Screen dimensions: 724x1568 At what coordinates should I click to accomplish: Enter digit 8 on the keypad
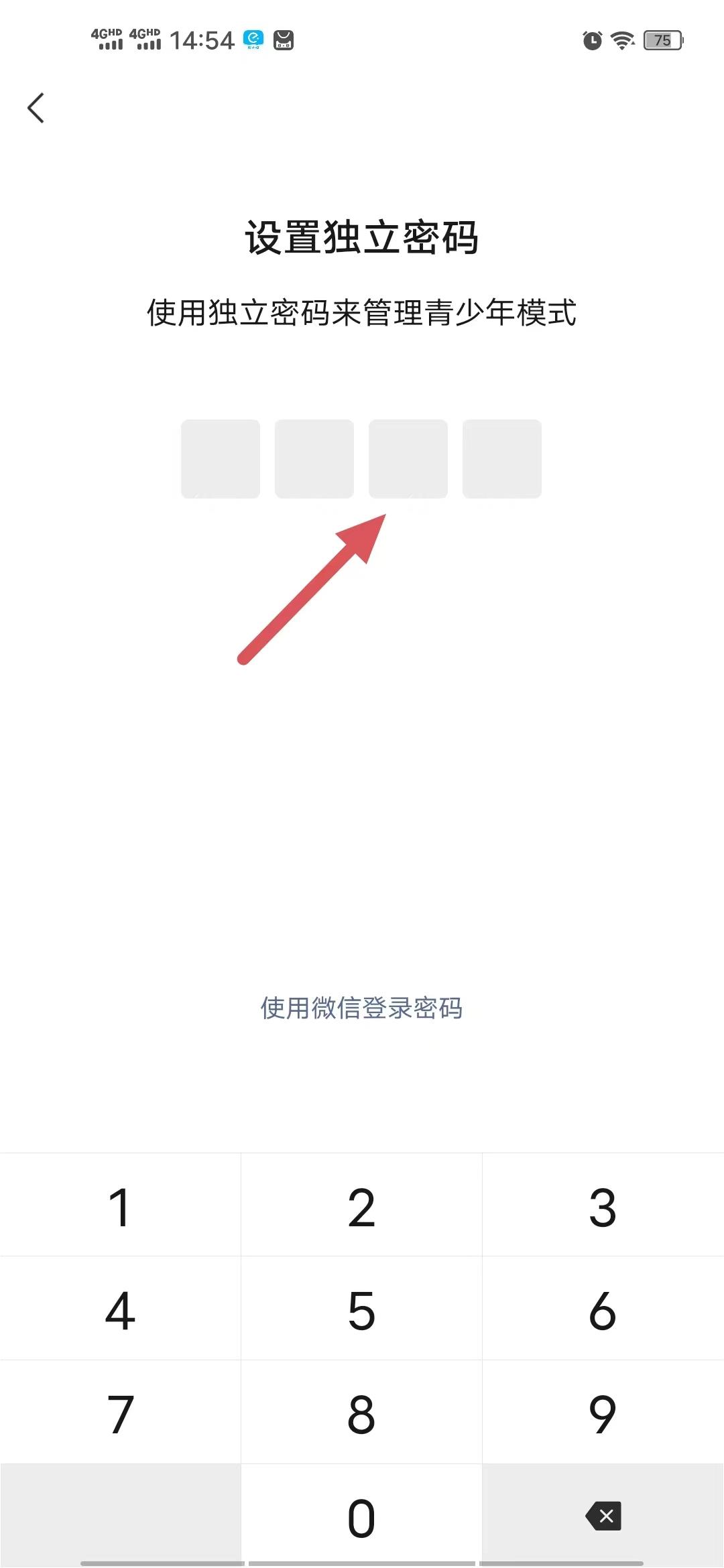coord(361,1414)
